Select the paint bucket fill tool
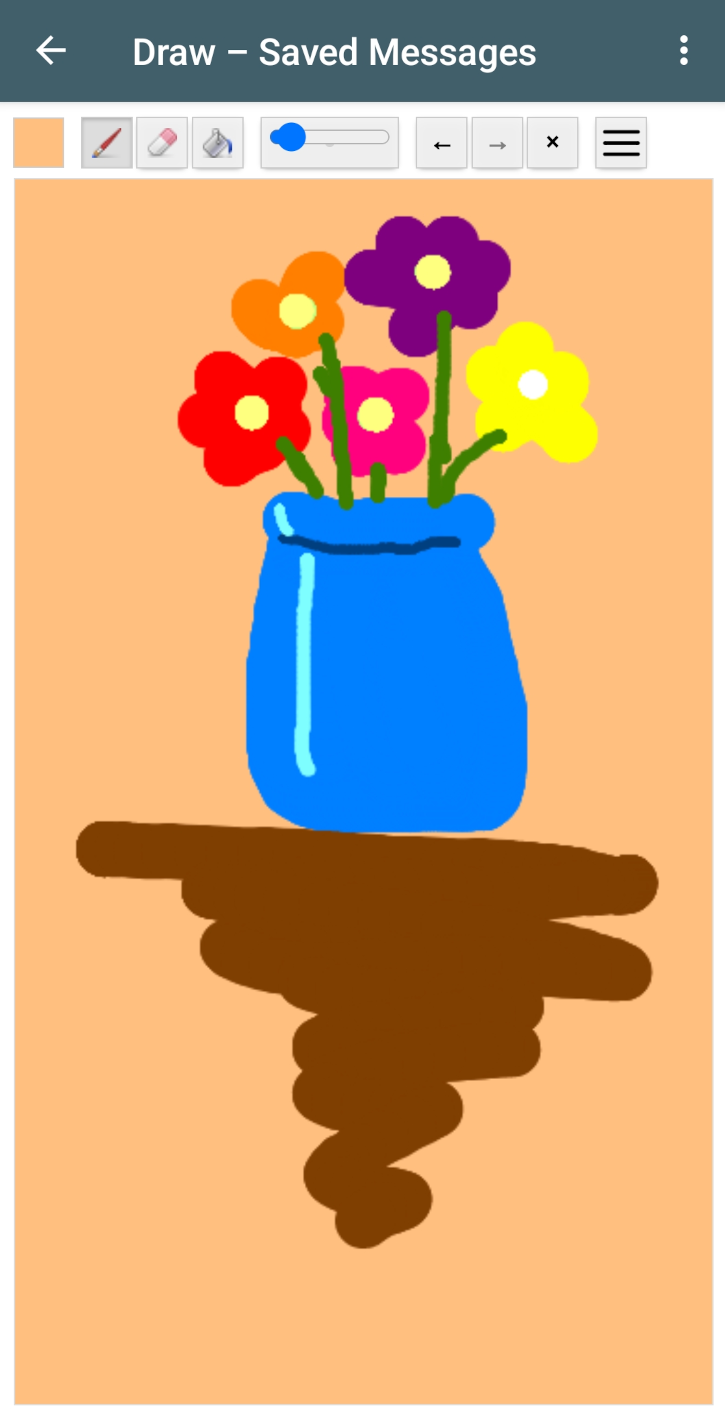The height and width of the screenshot is (1426, 725). pyautogui.click(x=218, y=143)
